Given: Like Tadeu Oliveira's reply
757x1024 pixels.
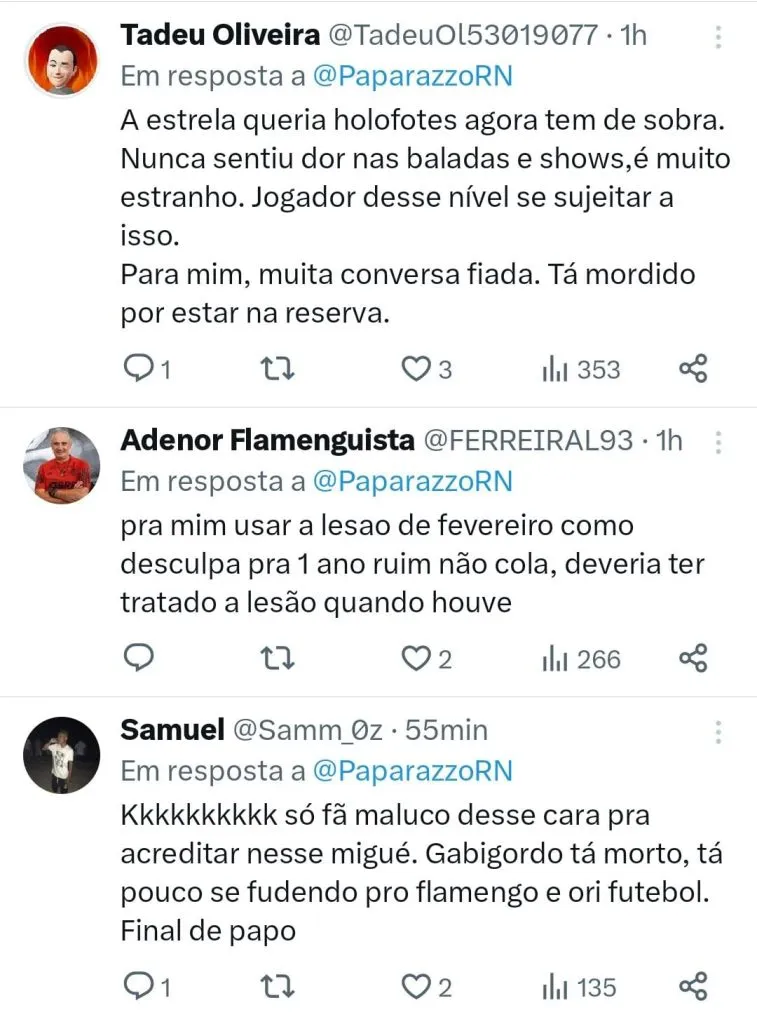Looking at the screenshot, I should pos(414,370).
